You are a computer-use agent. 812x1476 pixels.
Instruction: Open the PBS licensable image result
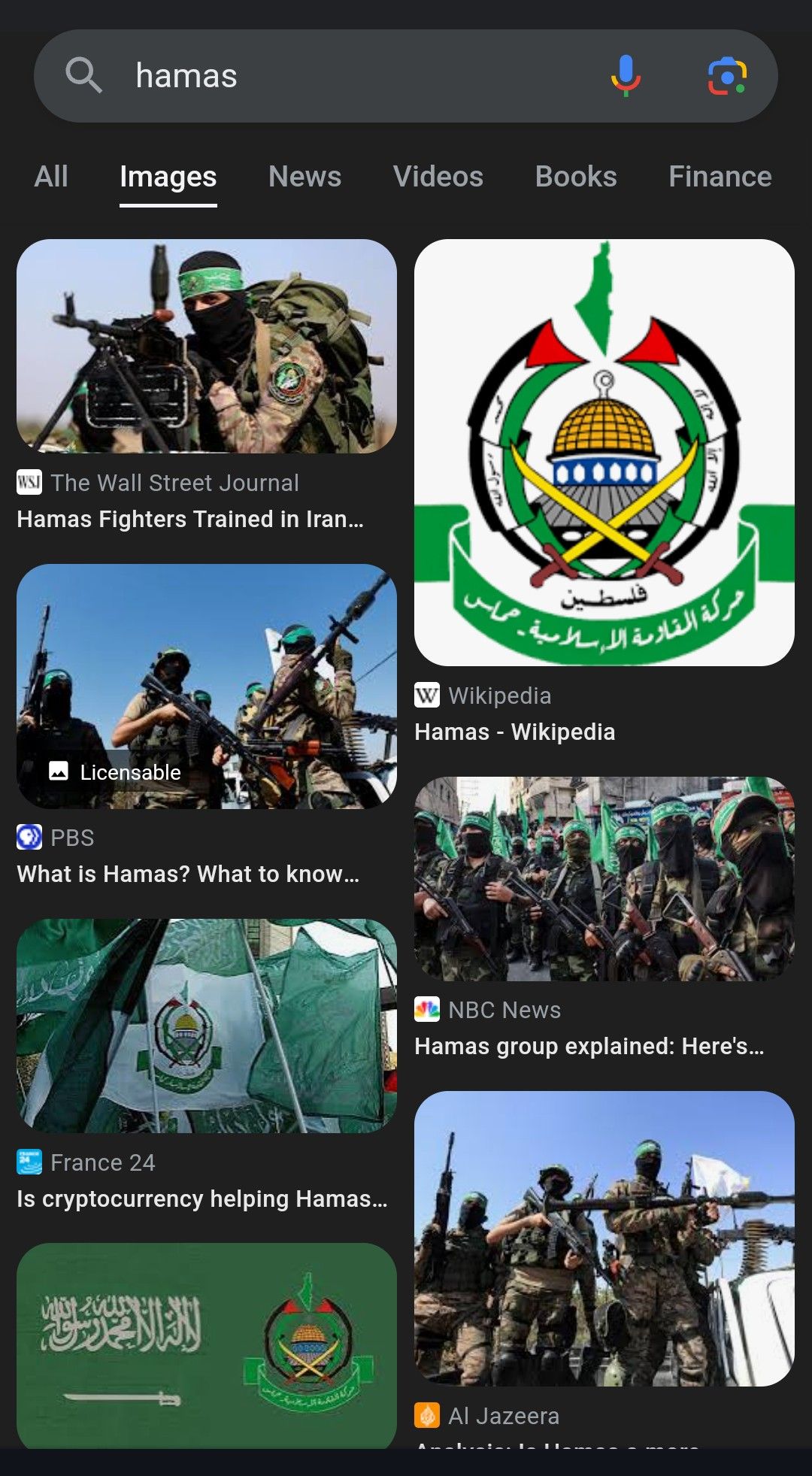point(207,686)
